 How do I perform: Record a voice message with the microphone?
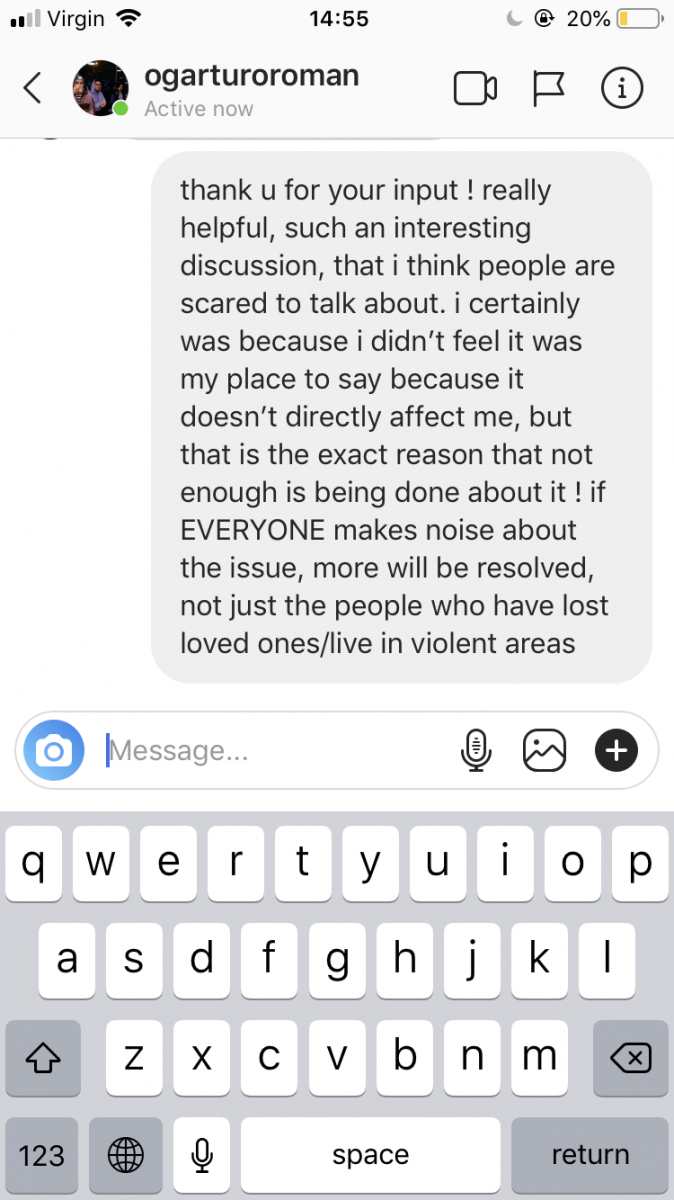pyautogui.click(x=476, y=750)
